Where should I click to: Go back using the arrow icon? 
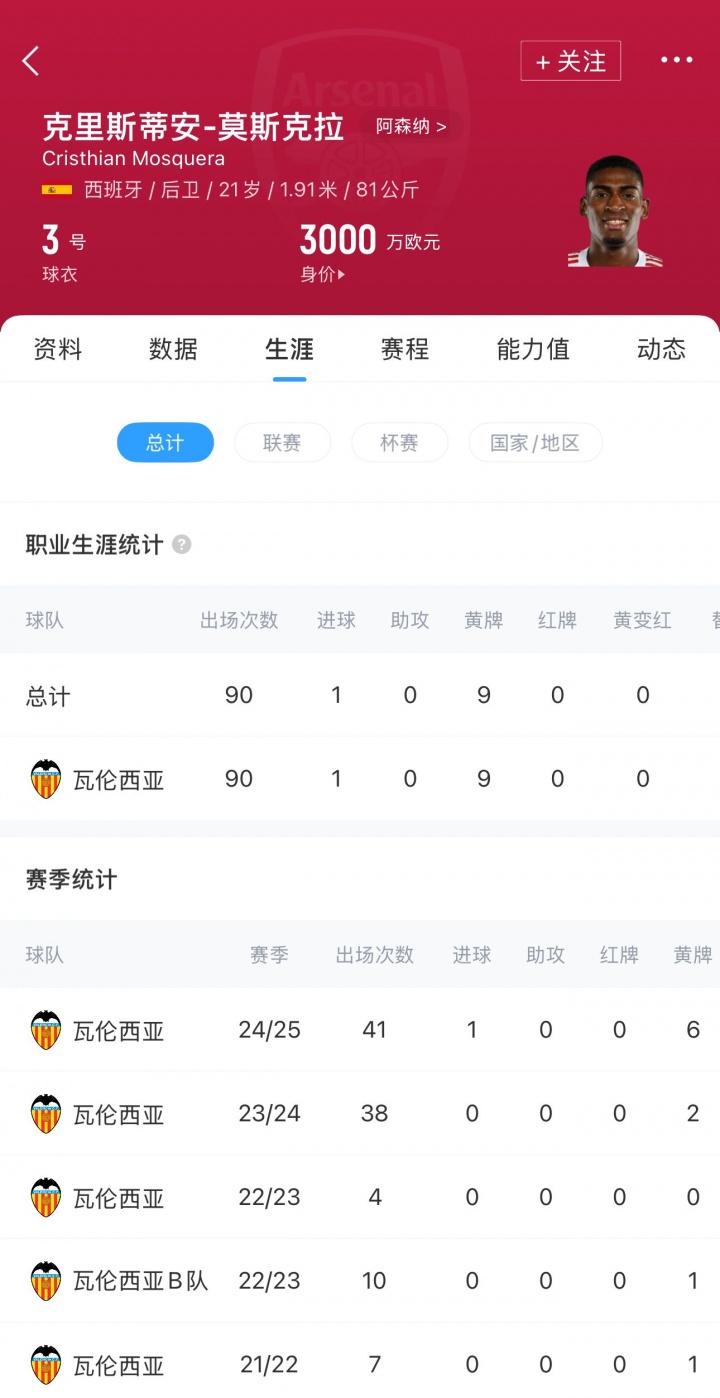31,61
